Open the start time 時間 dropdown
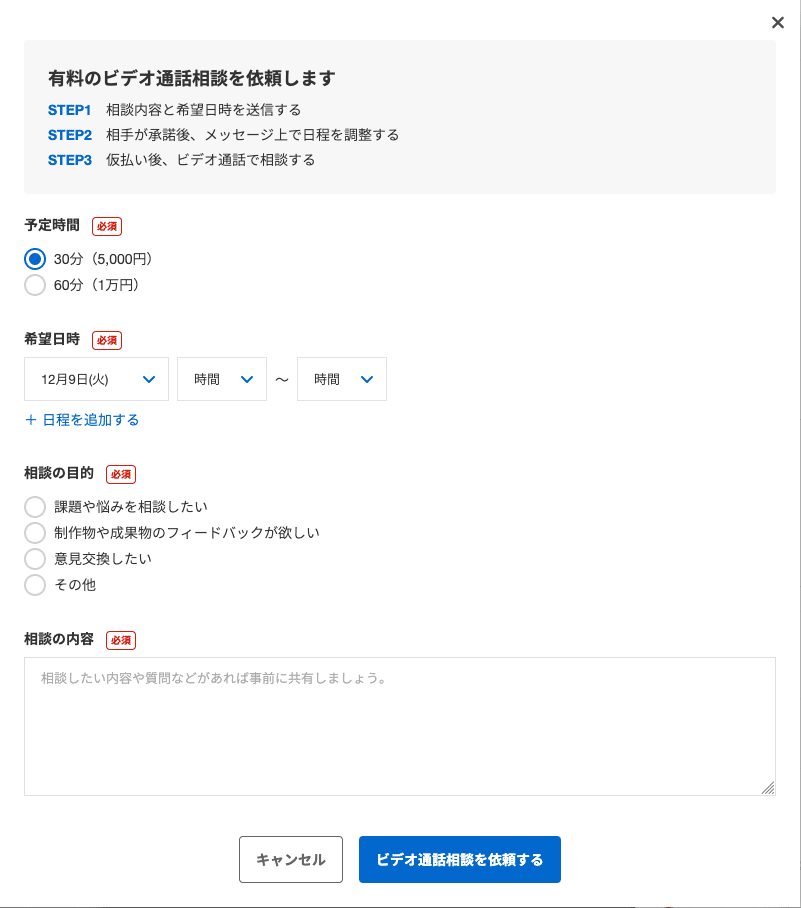This screenshot has width=801, height=908. [x=221, y=379]
